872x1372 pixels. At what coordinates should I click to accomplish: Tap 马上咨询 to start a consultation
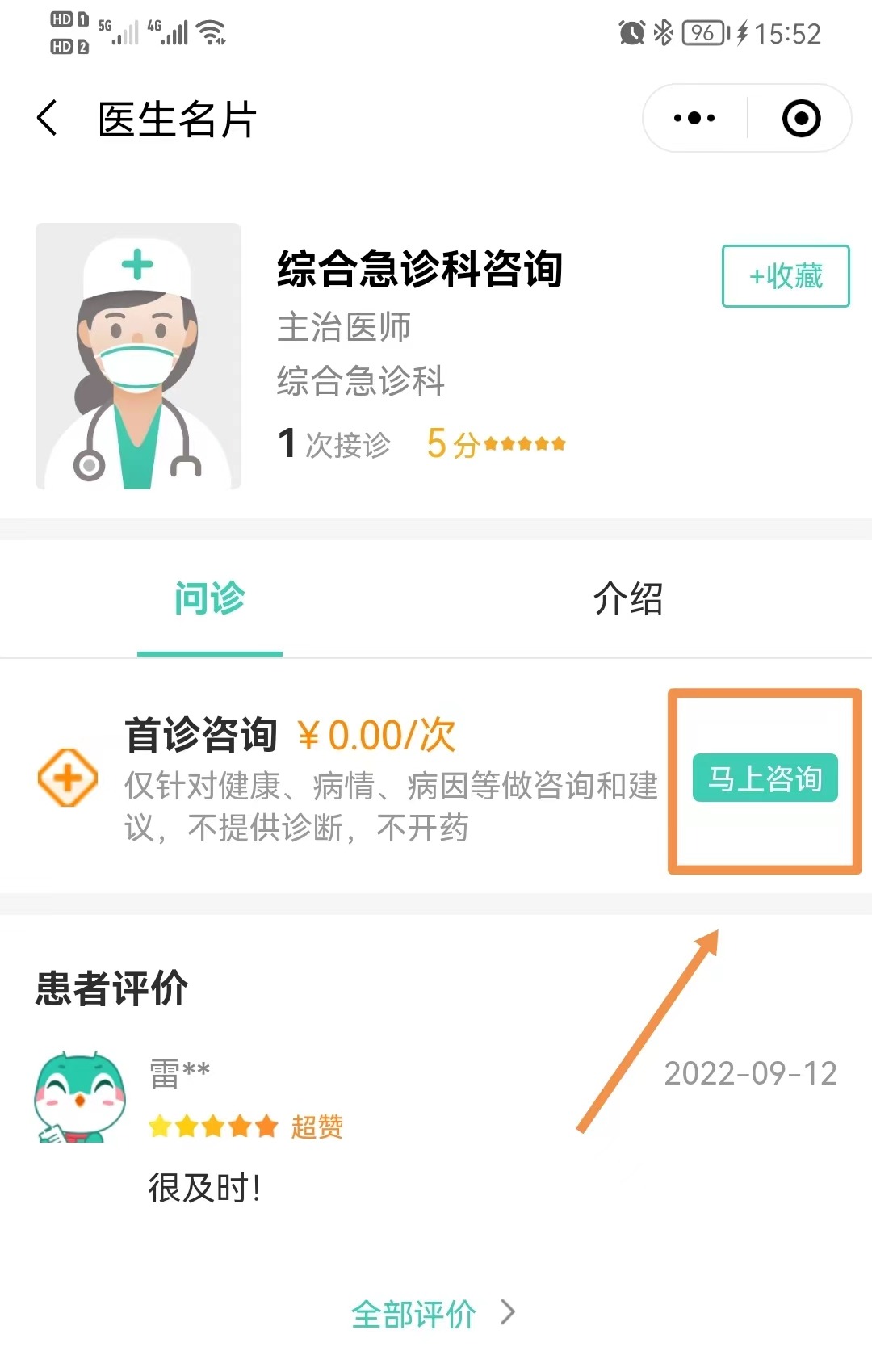coord(765,778)
